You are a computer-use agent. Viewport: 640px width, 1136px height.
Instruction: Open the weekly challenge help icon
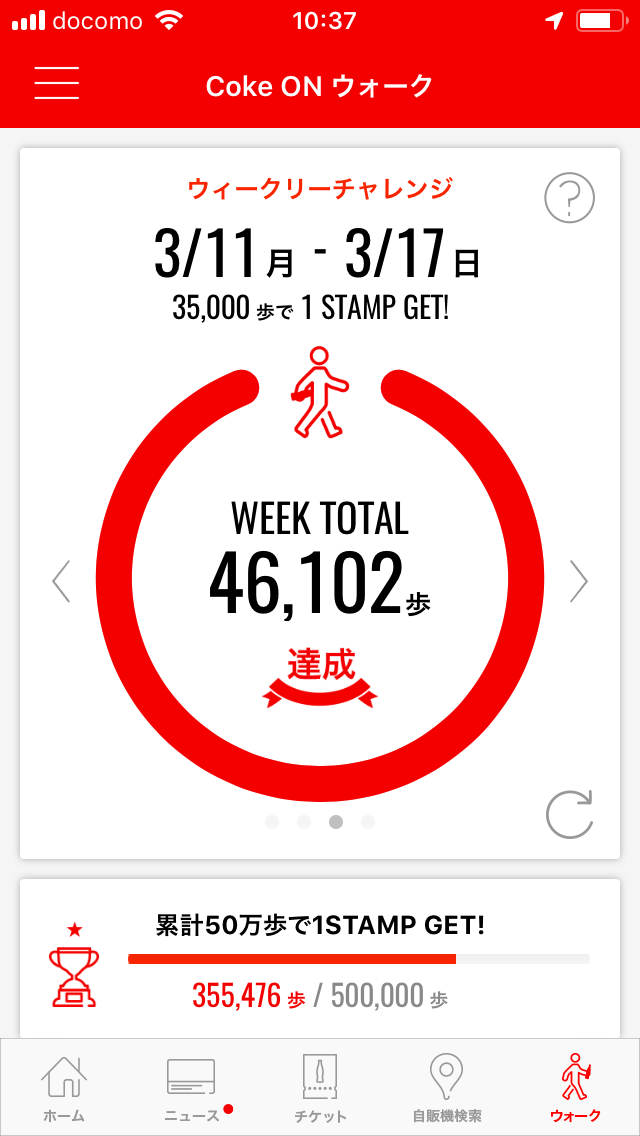tap(569, 198)
